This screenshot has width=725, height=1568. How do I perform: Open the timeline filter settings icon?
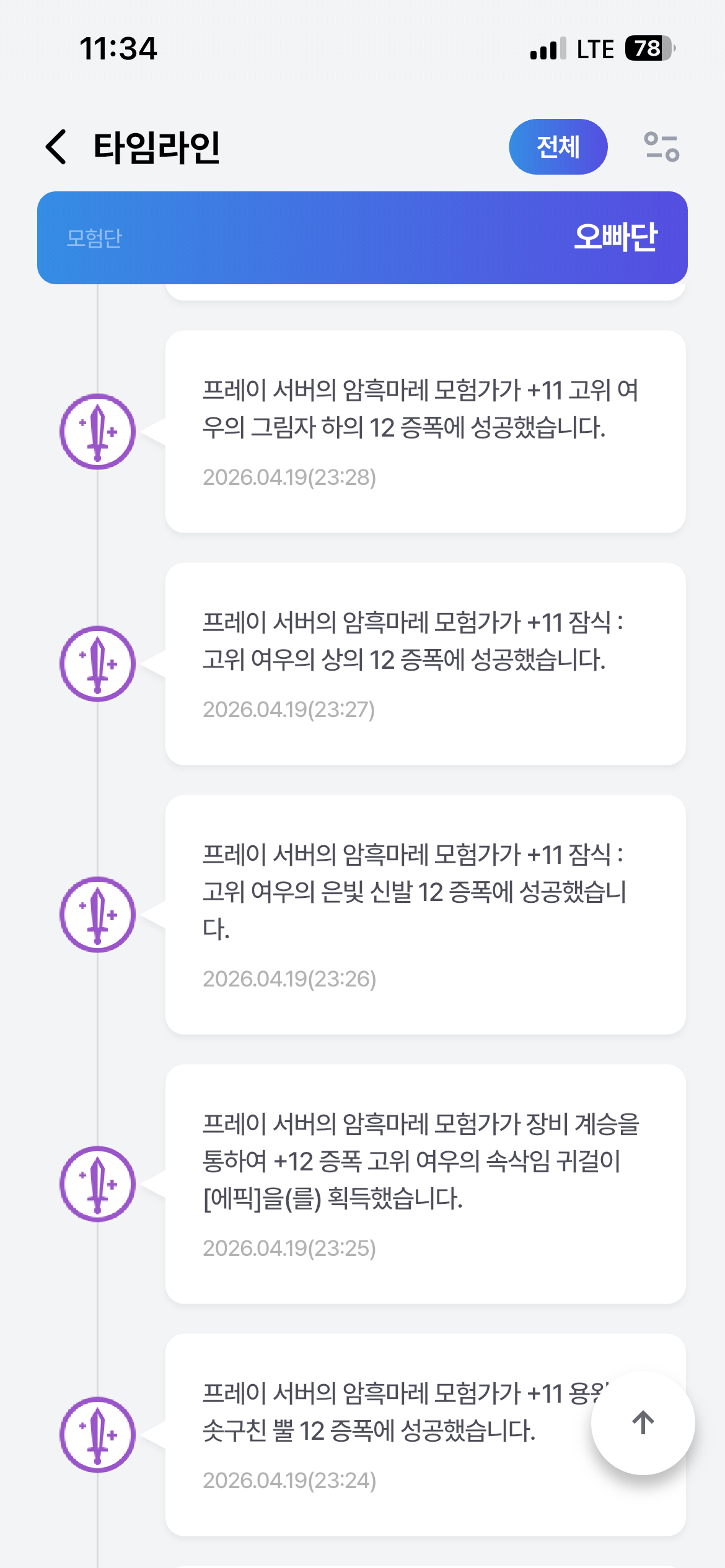pos(661,147)
